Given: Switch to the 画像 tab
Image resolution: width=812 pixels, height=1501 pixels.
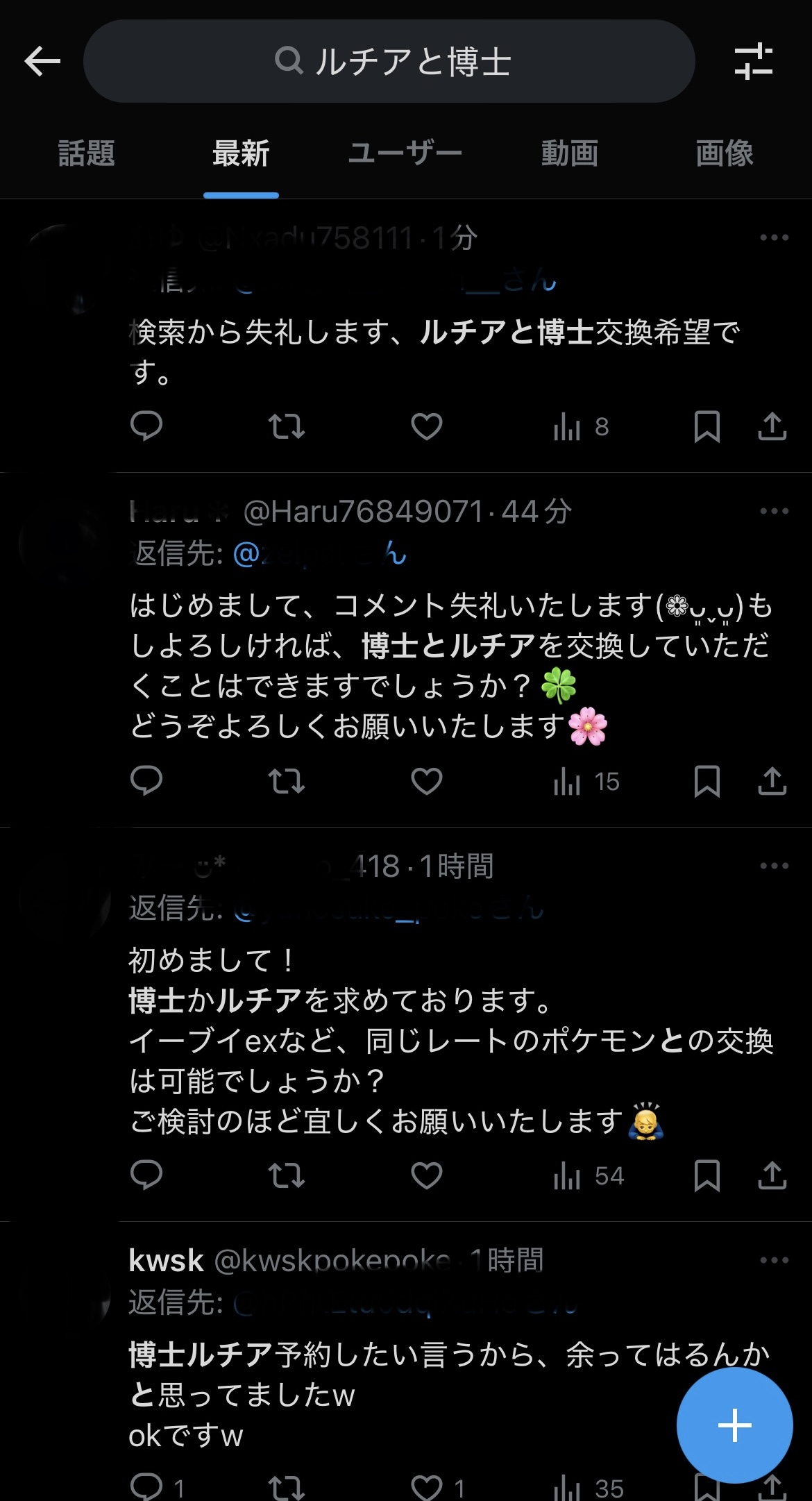Looking at the screenshot, I should click(724, 153).
